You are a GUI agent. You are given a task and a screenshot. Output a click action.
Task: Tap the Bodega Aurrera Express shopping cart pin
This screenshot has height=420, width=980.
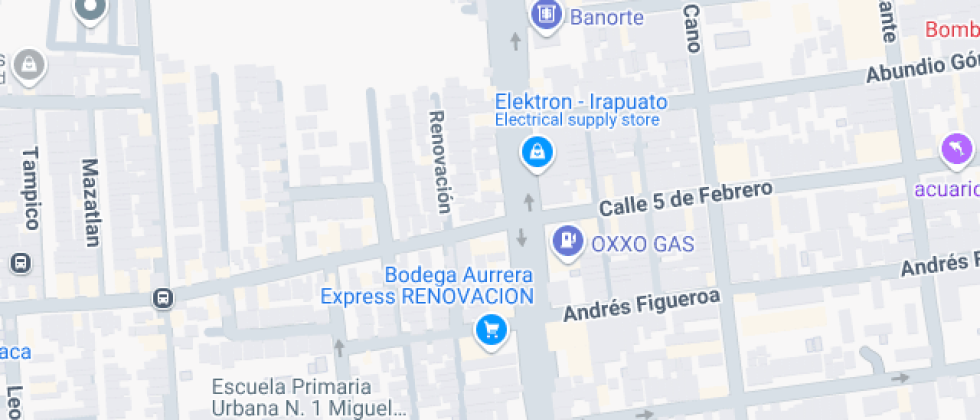[489, 328]
